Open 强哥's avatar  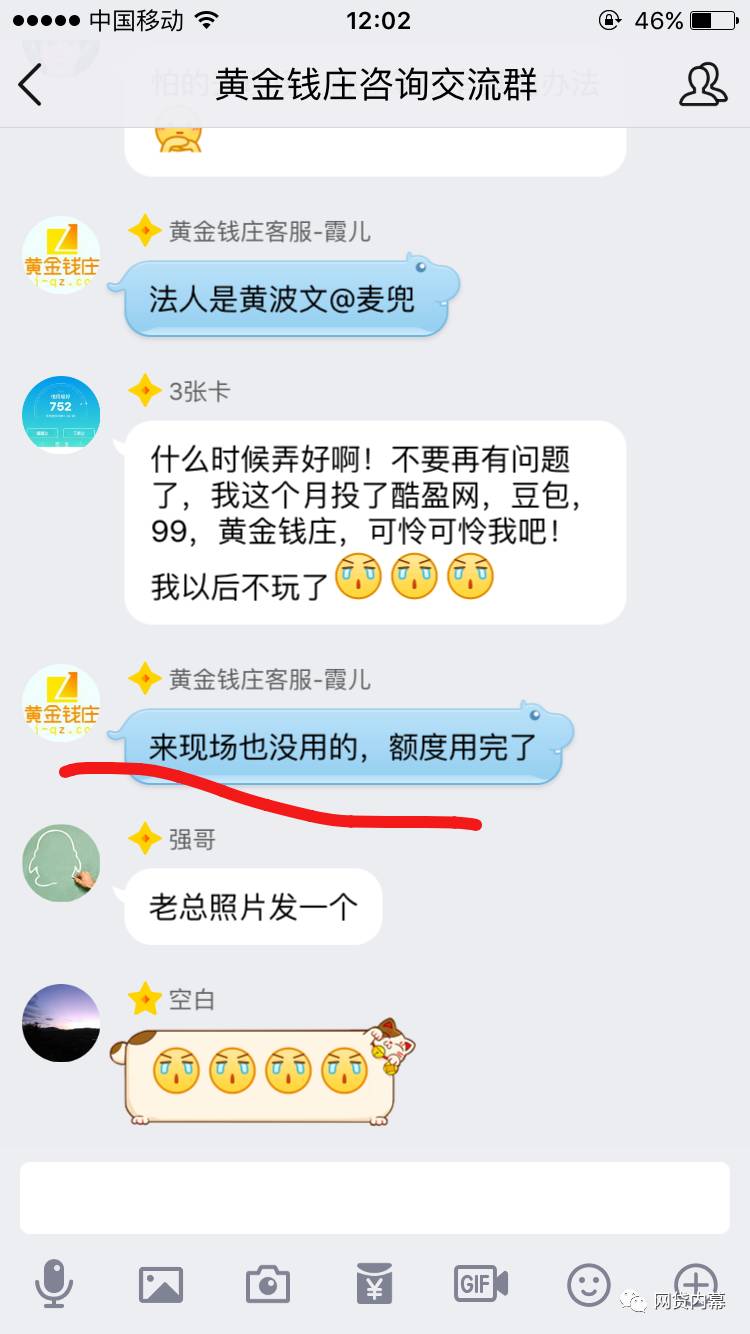point(61,862)
